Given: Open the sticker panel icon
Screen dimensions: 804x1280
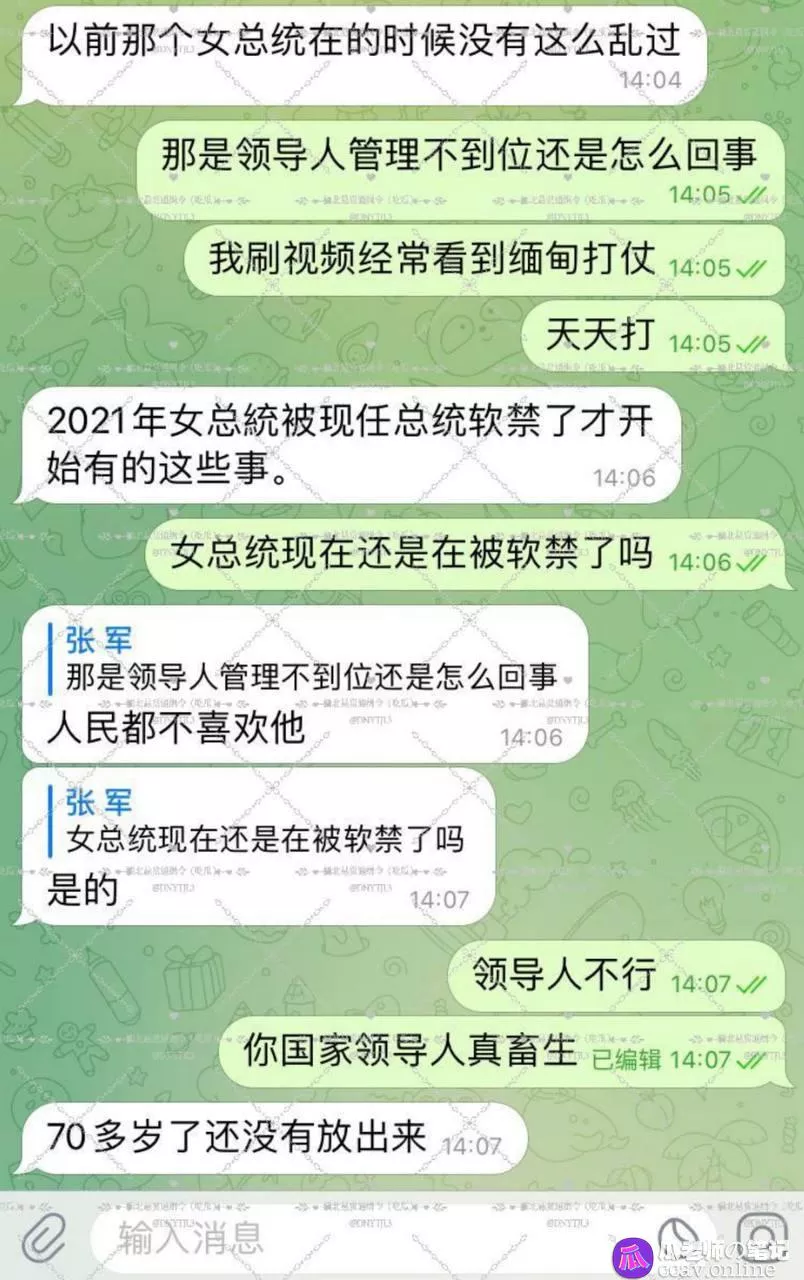Looking at the screenshot, I should pos(679,1236).
